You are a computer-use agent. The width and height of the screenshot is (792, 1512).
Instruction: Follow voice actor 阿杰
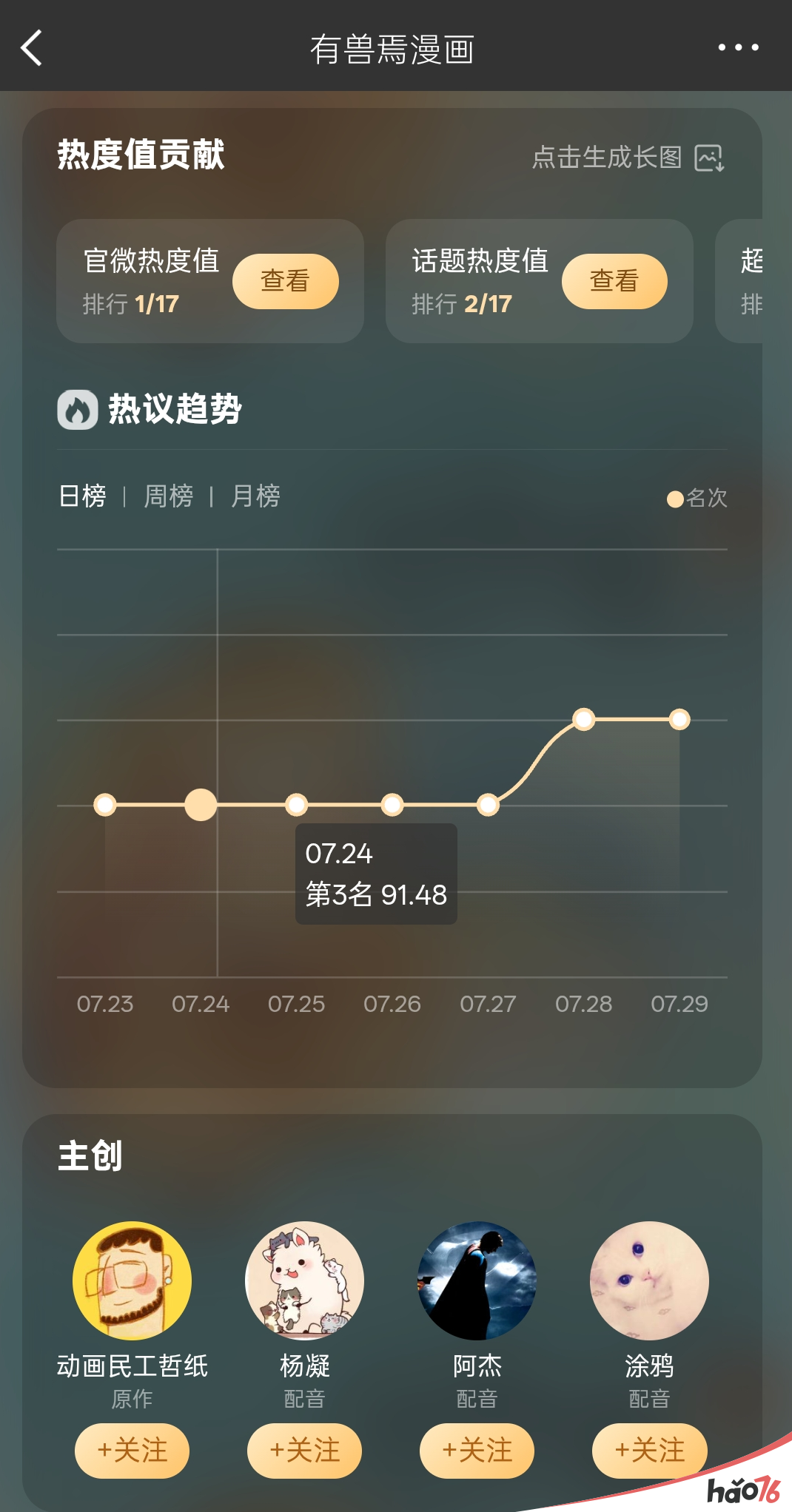click(x=477, y=1450)
